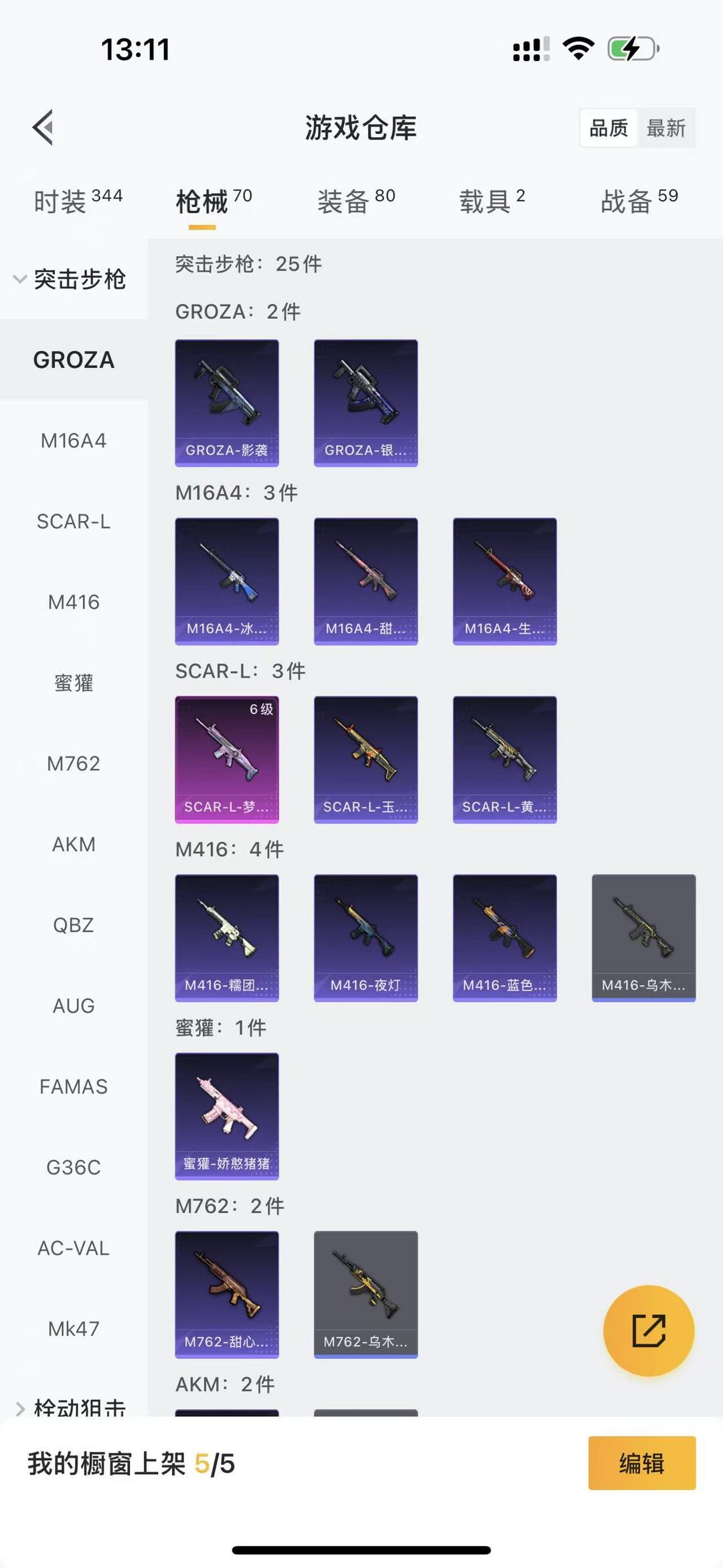
Task: Select M416 in the weapon sidebar
Action: (x=74, y=602)
